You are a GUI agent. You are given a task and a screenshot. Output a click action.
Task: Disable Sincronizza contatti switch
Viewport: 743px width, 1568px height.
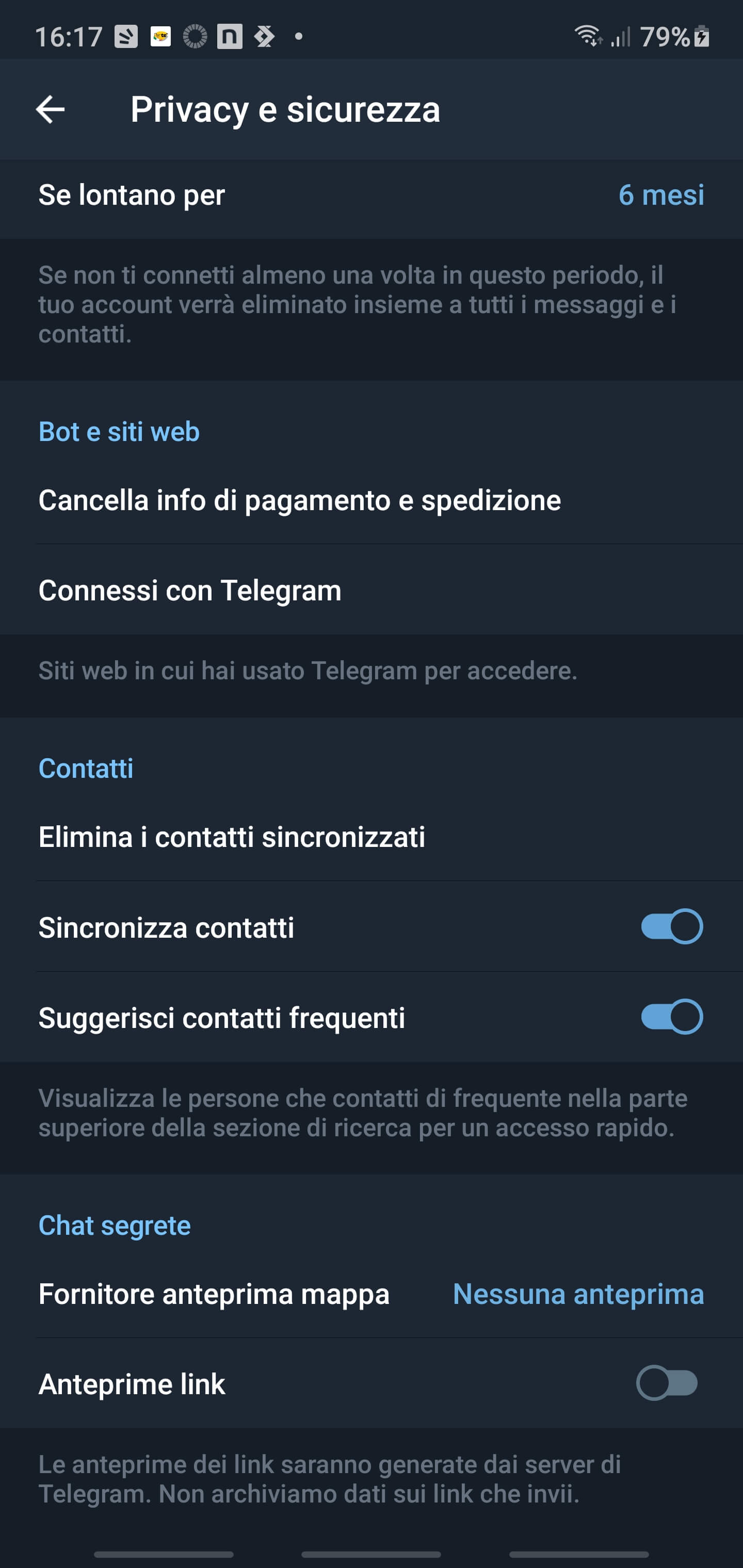coord(671,927)
